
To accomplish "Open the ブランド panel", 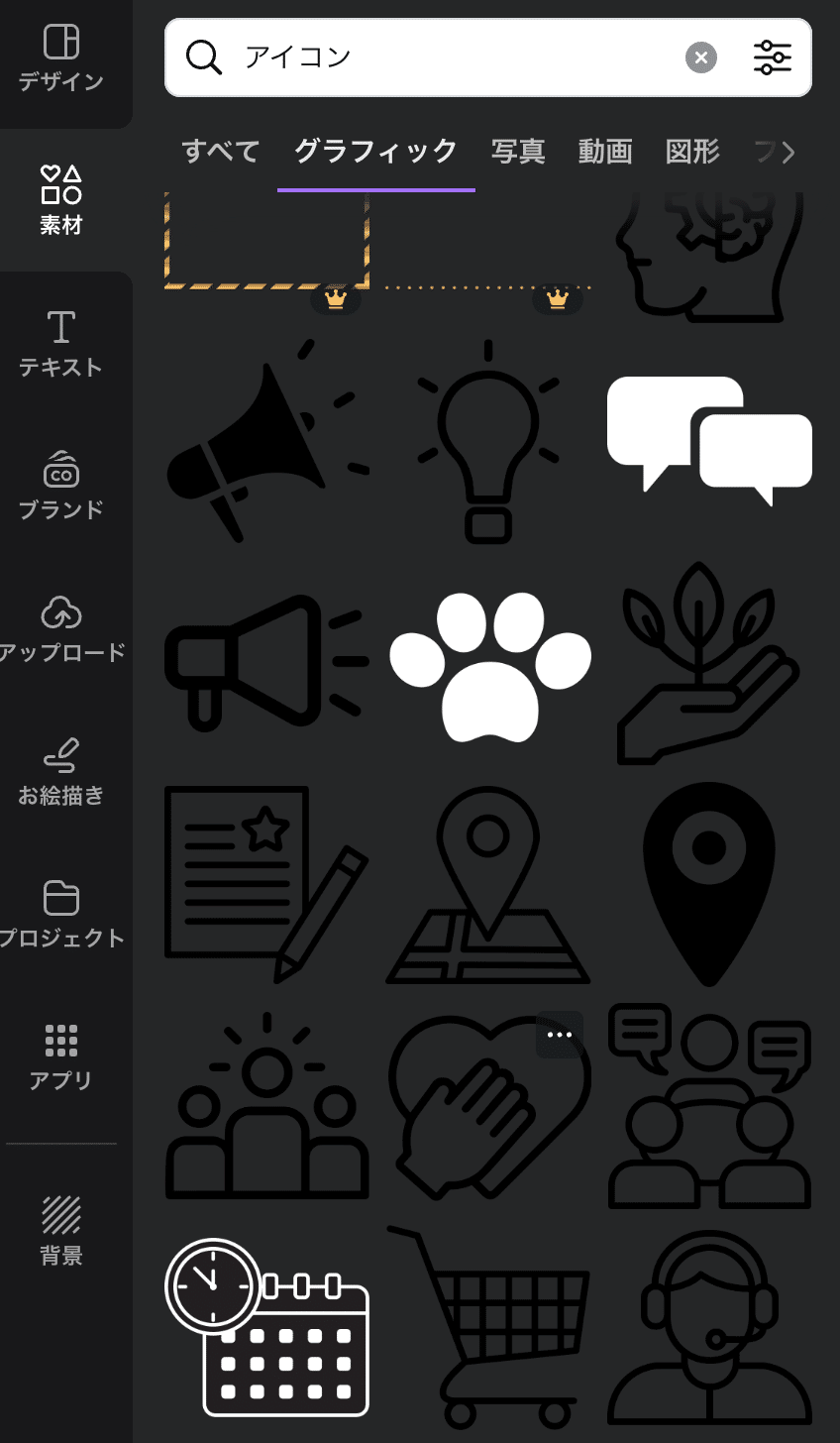I will (61, 487).
